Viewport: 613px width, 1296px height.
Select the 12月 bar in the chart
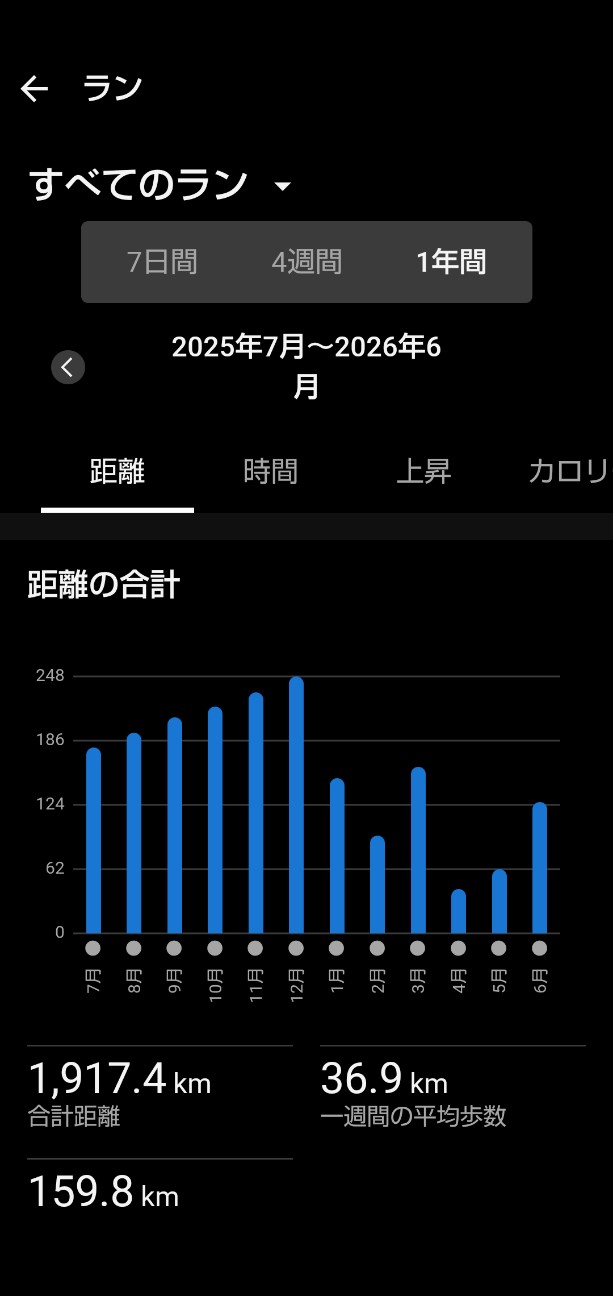click(296, 805)
